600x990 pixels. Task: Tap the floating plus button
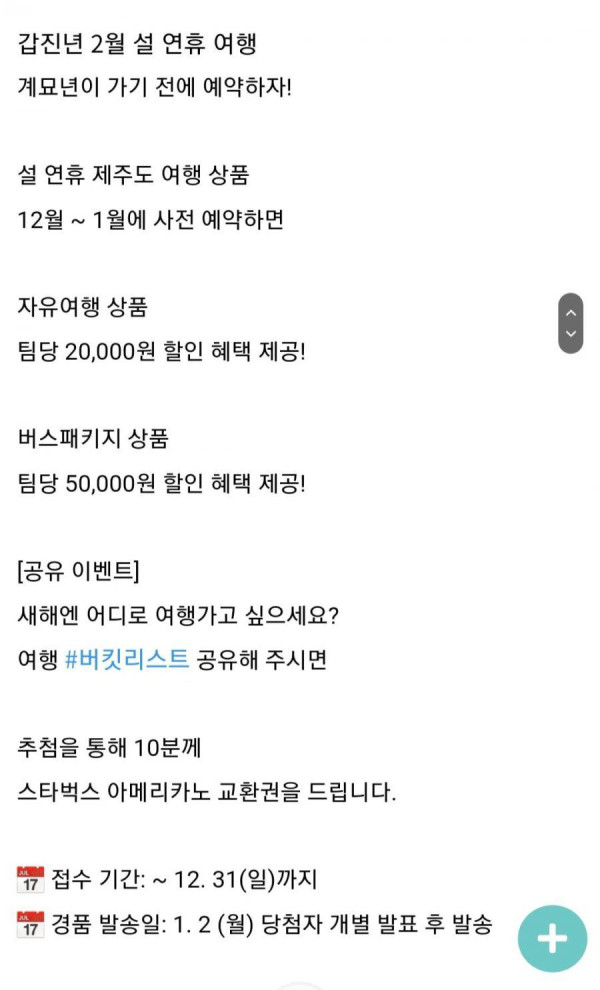(x=552, y=939)
